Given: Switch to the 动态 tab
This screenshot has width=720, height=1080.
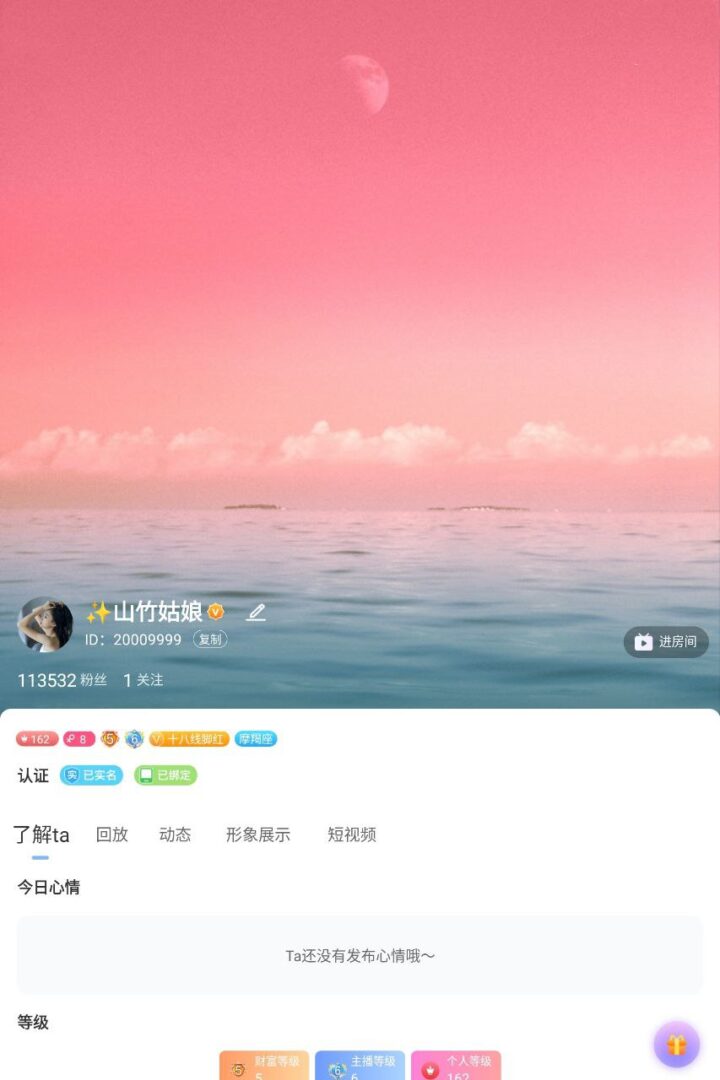Looking at the screenshot, I should (x=175, y=835).
